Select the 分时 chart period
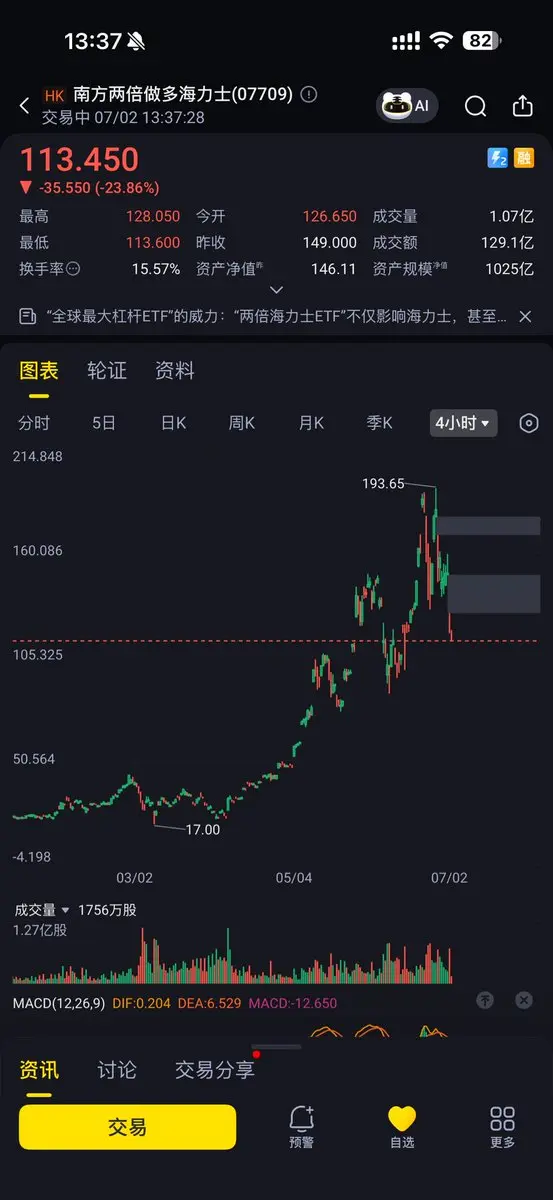The width and height of the screenshot is (553, 1200). (34, 423)
